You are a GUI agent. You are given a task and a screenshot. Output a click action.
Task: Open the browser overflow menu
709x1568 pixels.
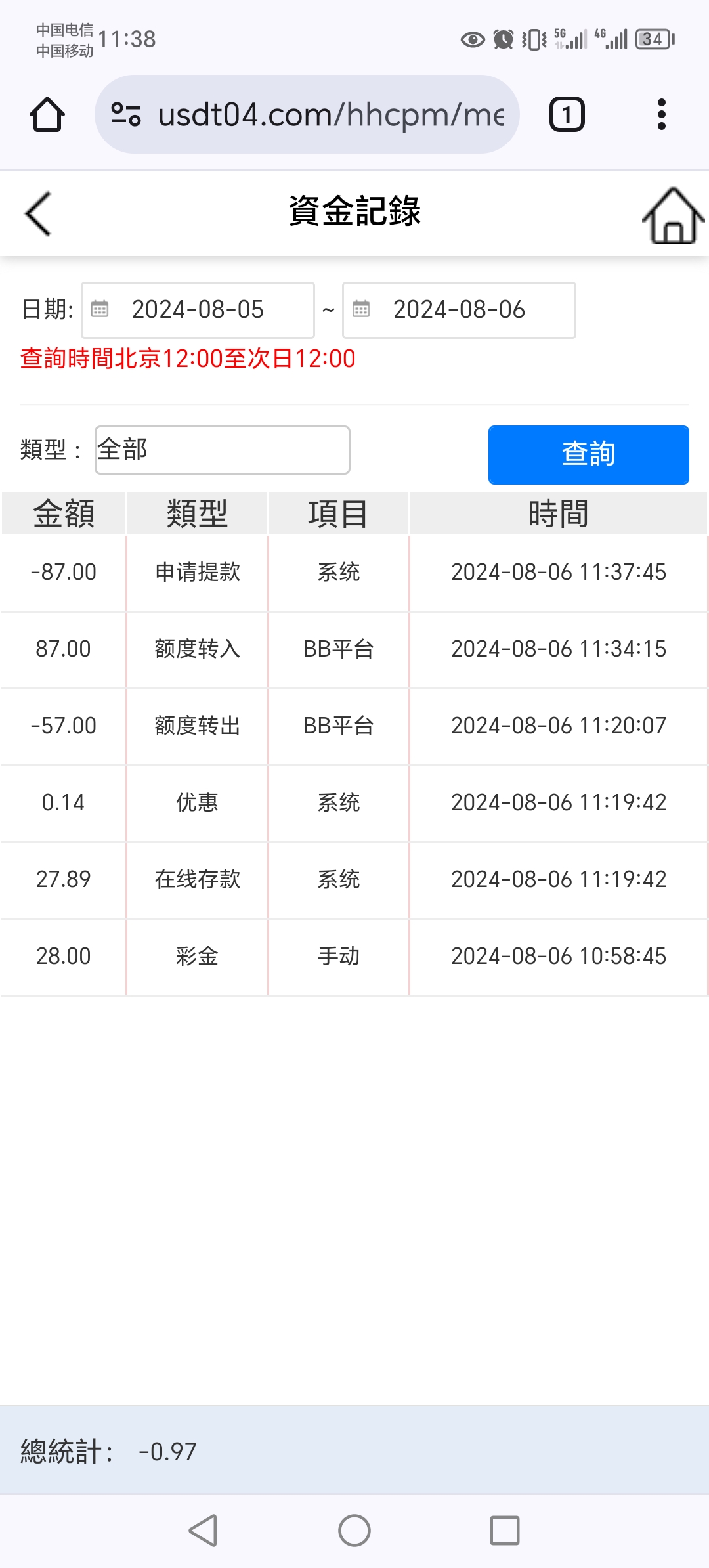(x=661, y=115)
